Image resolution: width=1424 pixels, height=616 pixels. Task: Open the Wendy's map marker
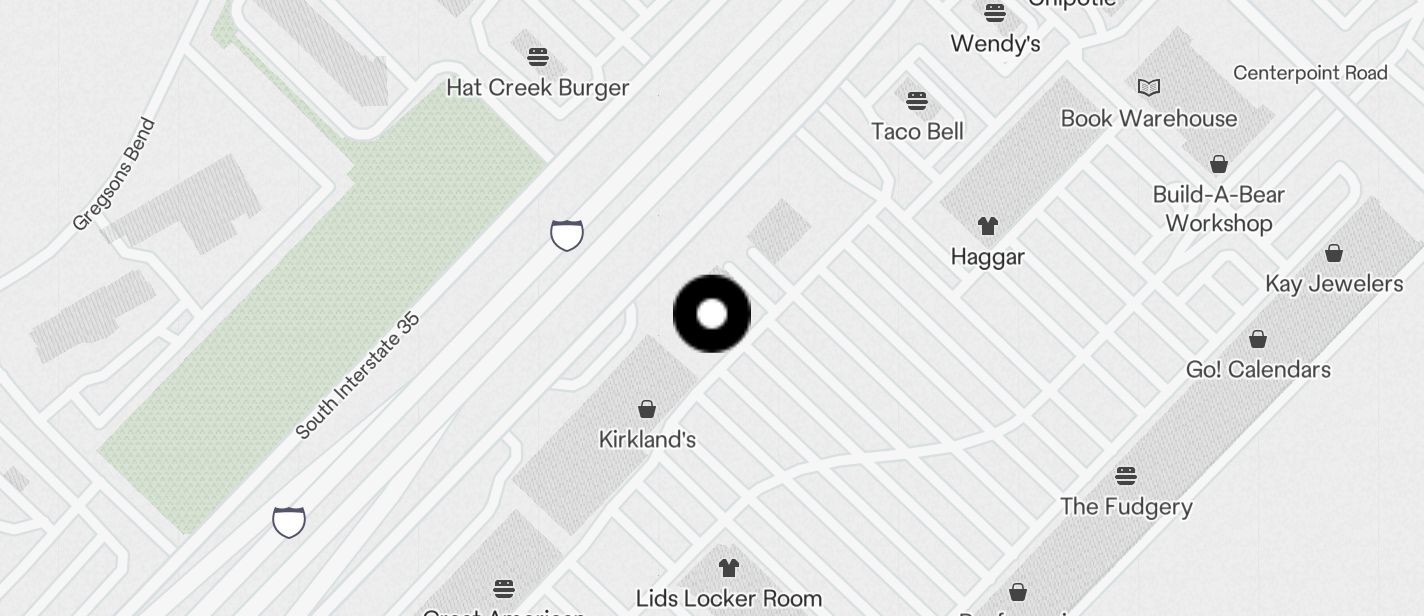click(995, 14)
